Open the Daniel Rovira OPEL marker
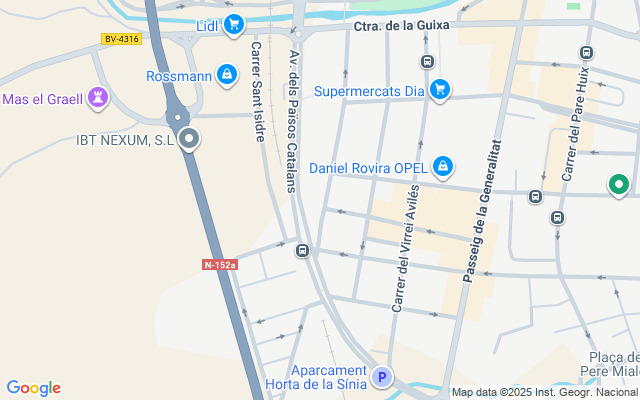Image resolution: width=640 pixels, height=400 pixels. pyautogui.click(x=443, y=167)
